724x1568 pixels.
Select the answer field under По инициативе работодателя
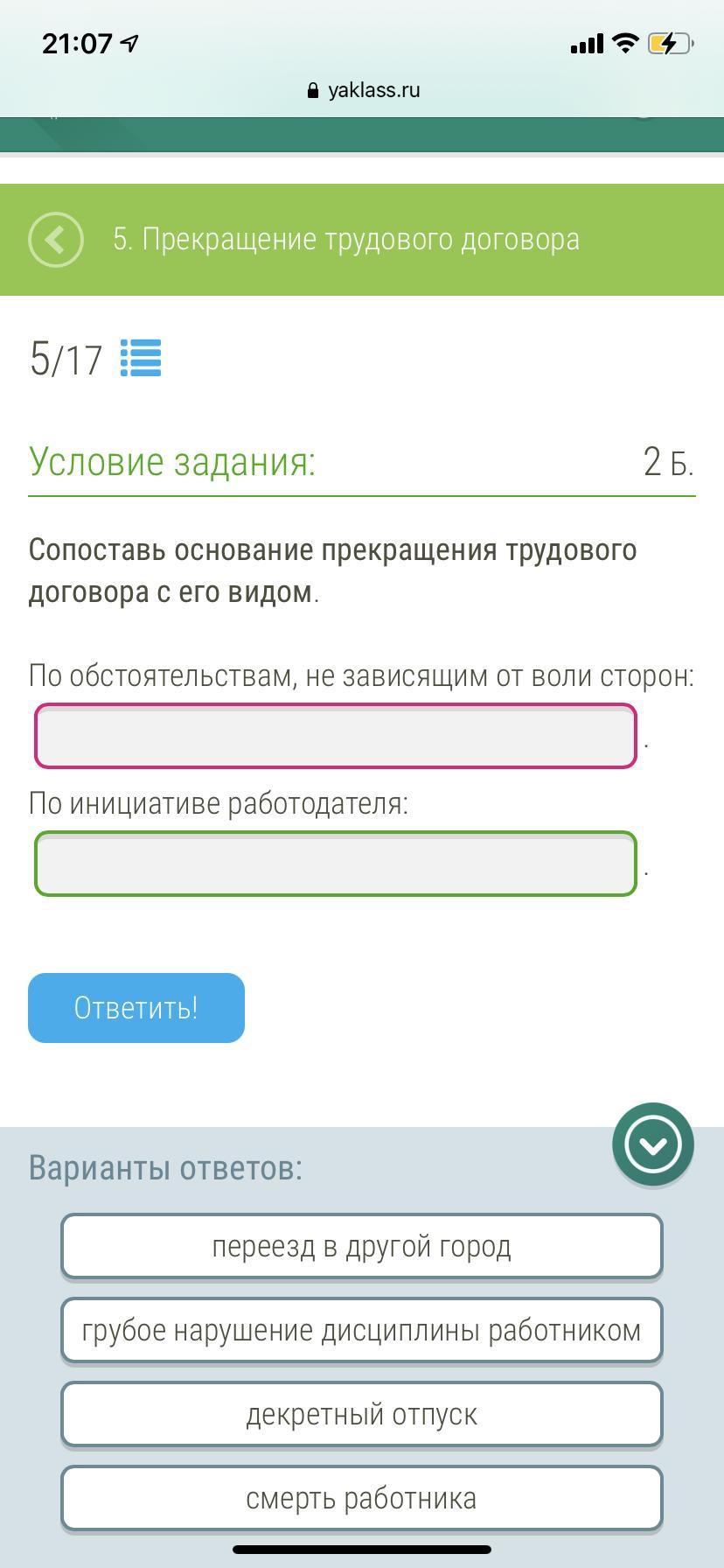[x=336, y=864]
